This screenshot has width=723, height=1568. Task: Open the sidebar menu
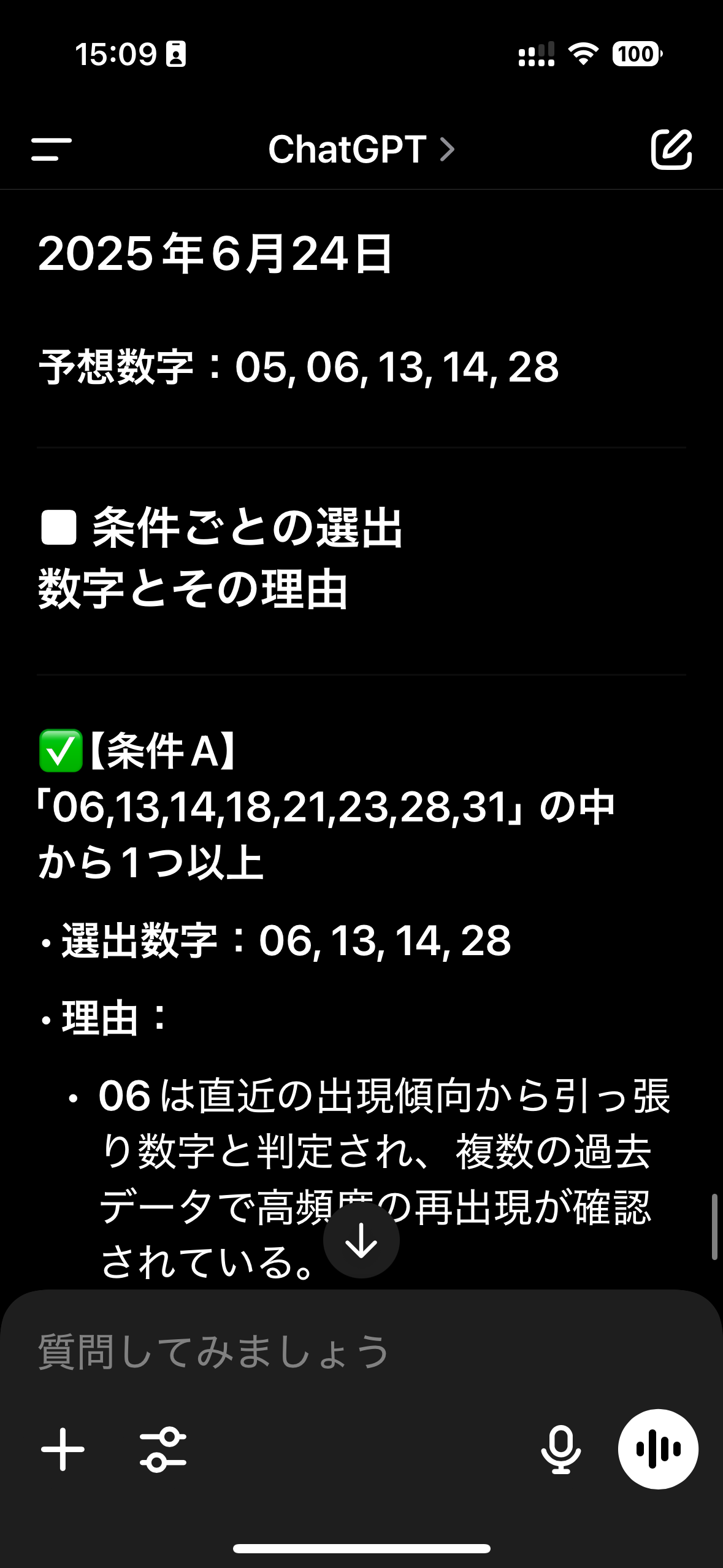[52, 149]
